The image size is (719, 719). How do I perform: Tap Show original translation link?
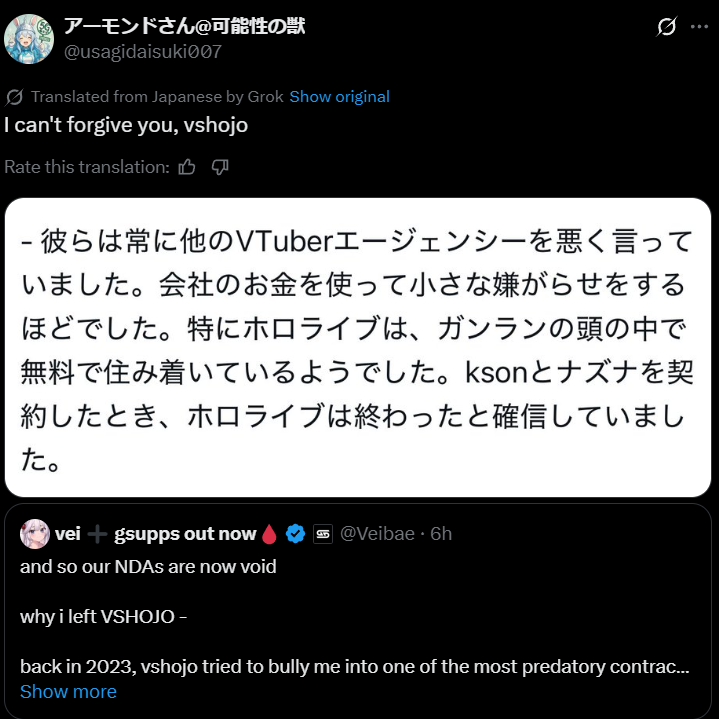pyautogui.click(x=339, y=97)
